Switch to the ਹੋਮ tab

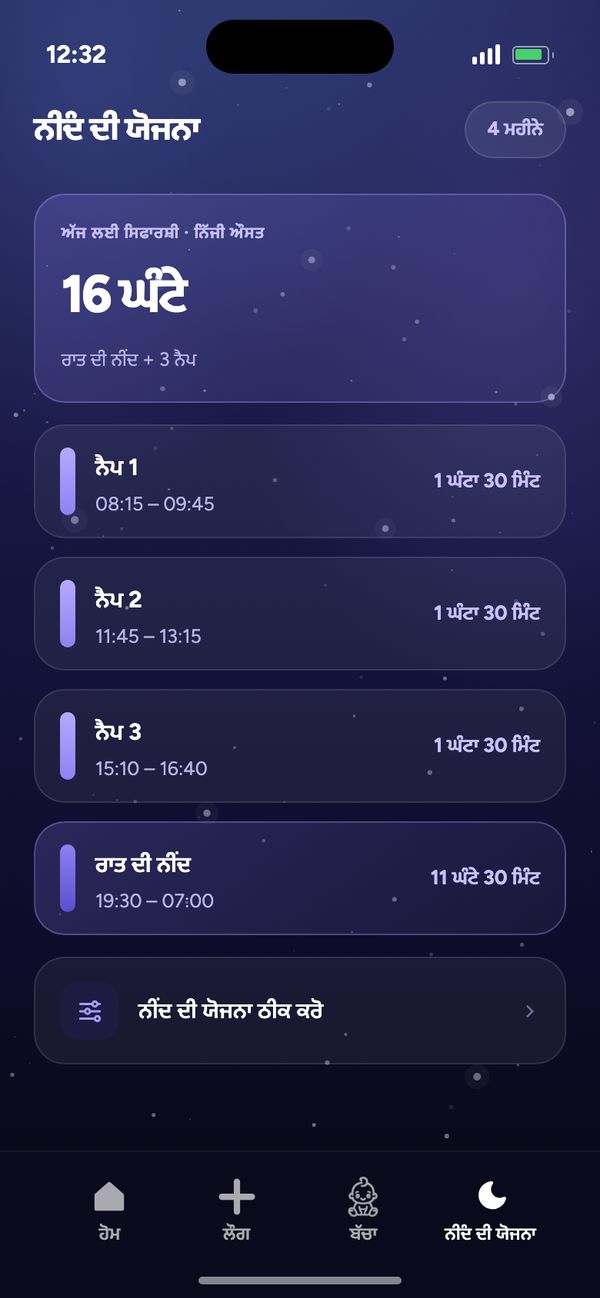click(x=108, y=1210)
